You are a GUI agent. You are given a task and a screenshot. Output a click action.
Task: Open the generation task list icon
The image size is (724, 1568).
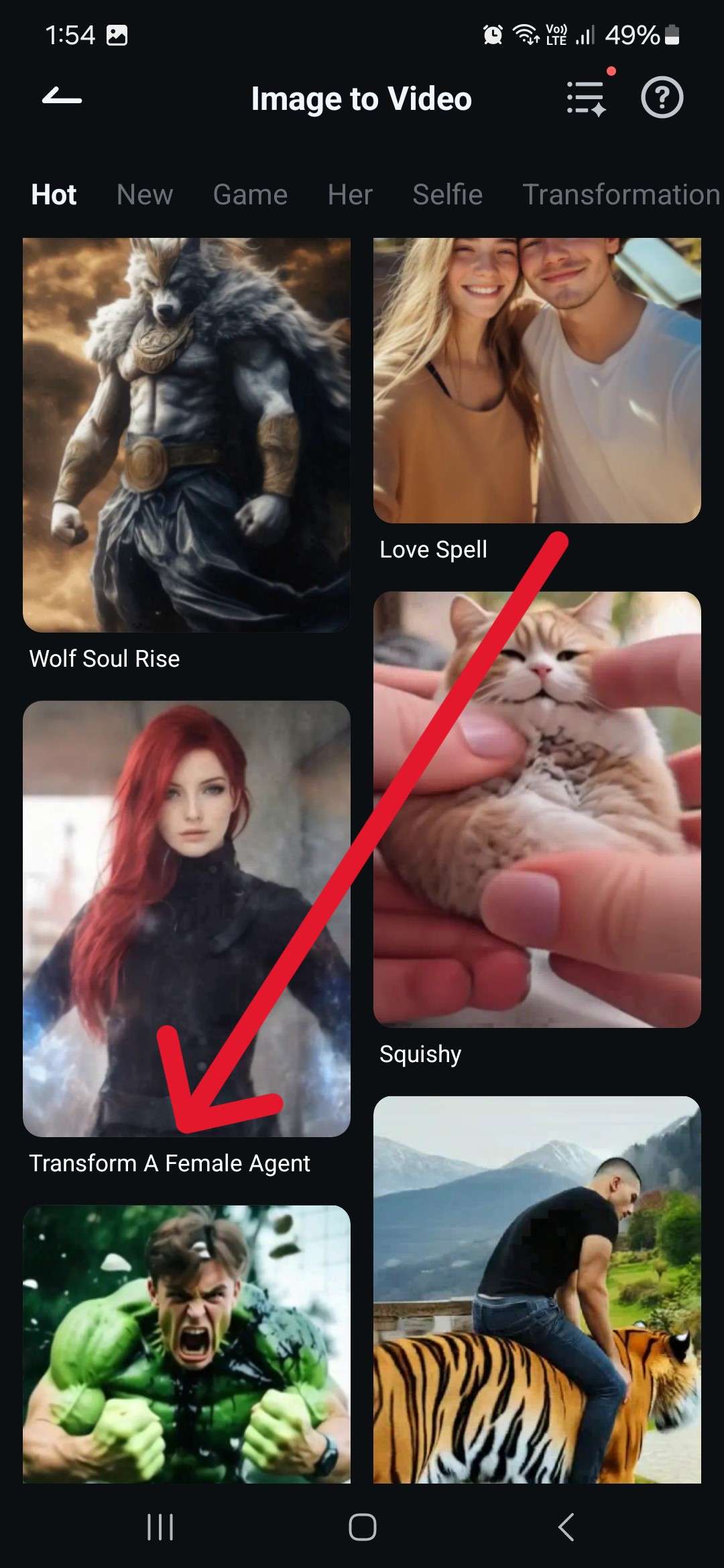coord(586,98)
